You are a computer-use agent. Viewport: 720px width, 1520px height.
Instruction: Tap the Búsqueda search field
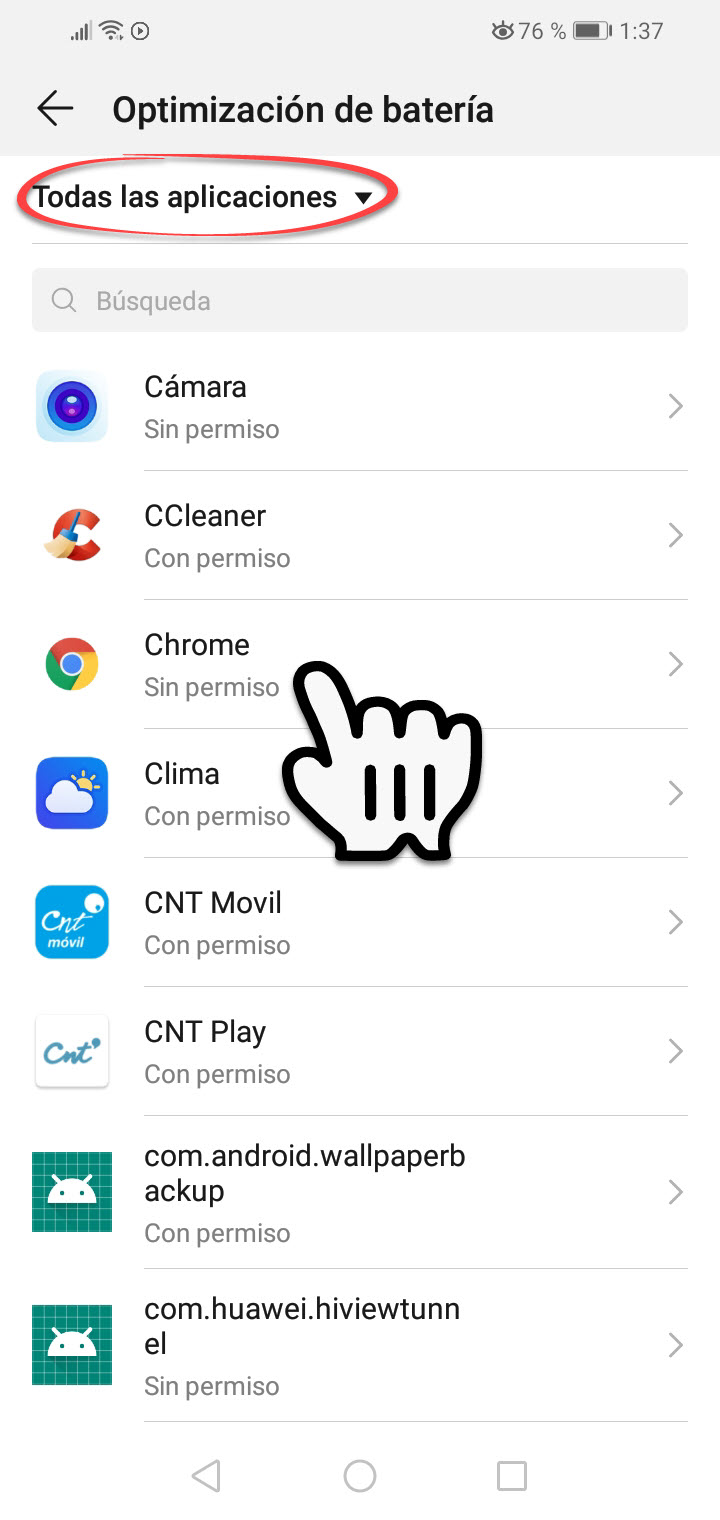(360, 301)
